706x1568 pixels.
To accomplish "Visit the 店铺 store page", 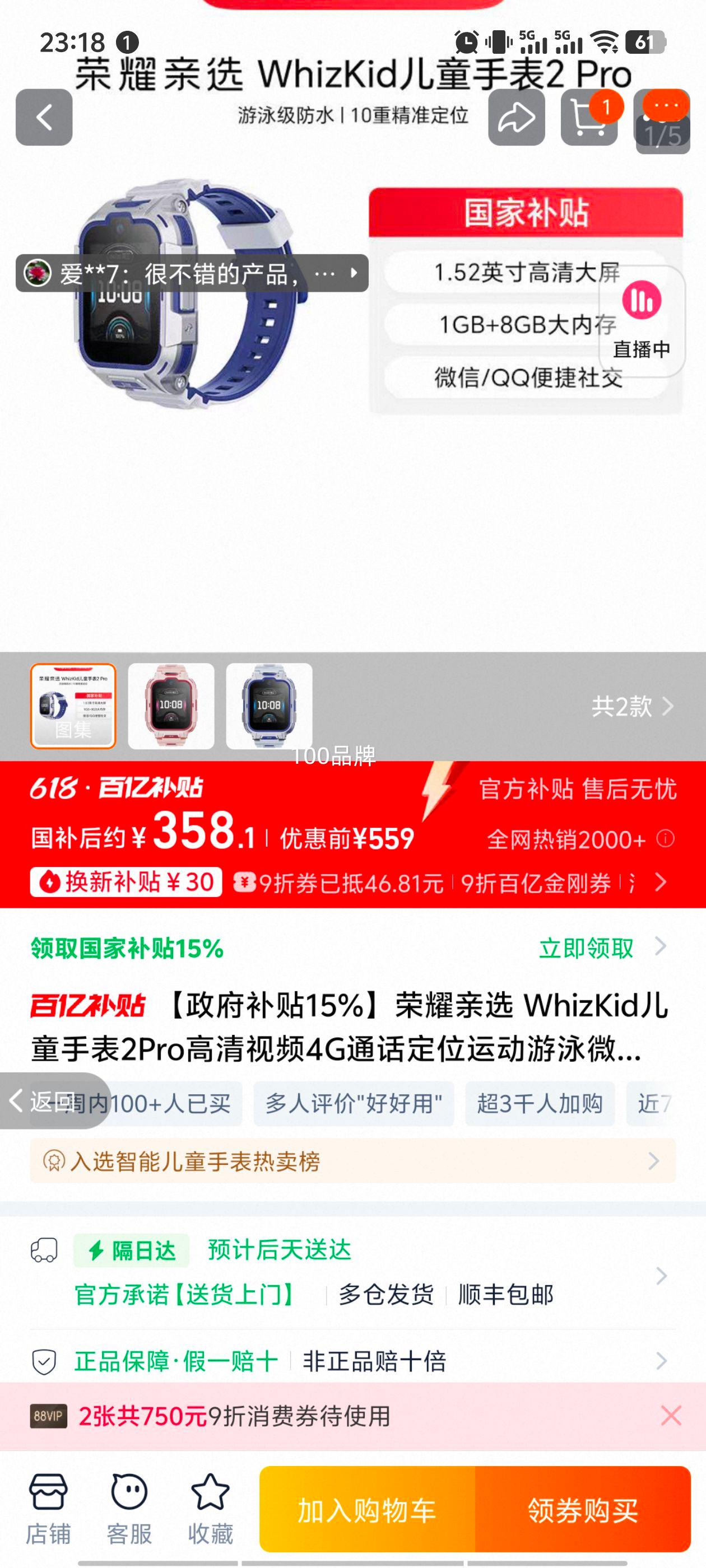I will tap(48, 1508).
